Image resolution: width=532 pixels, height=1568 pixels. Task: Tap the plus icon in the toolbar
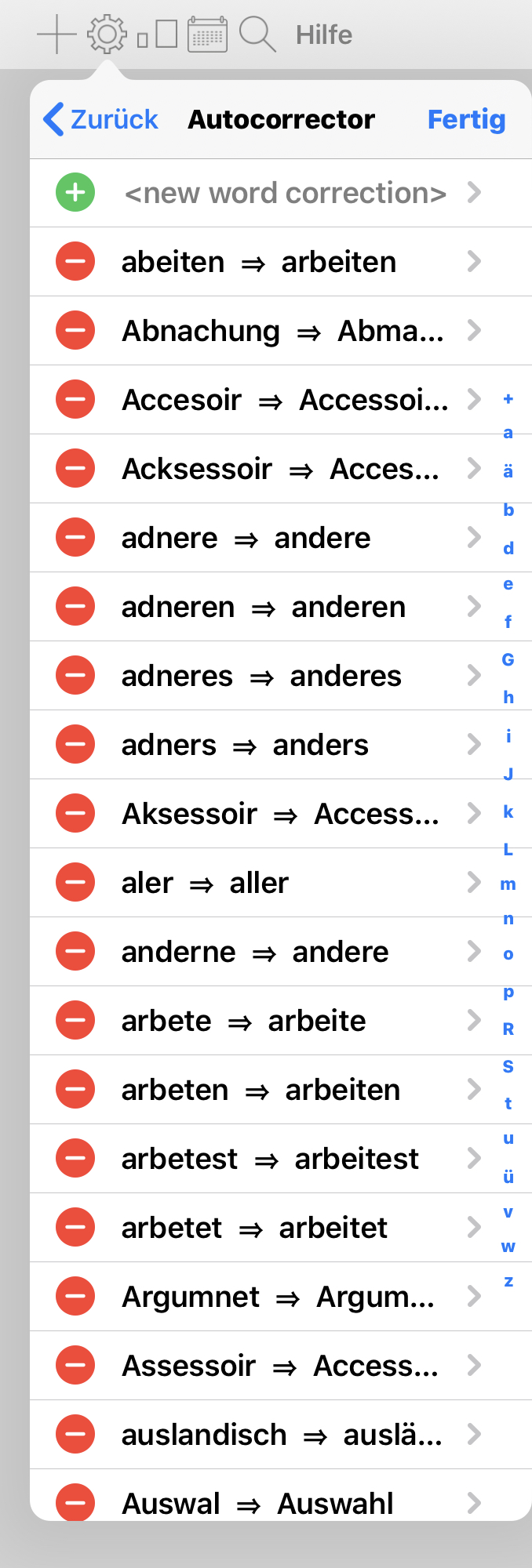(x=56, y=34)
